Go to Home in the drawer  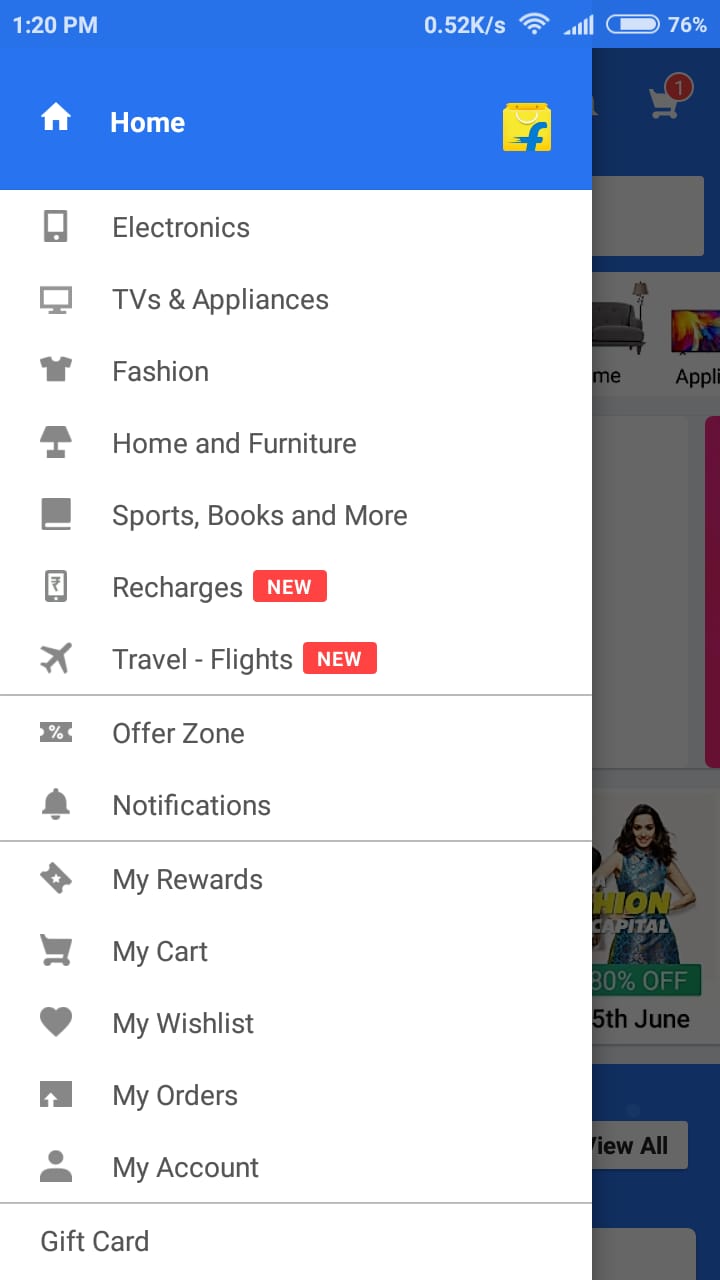296,121
